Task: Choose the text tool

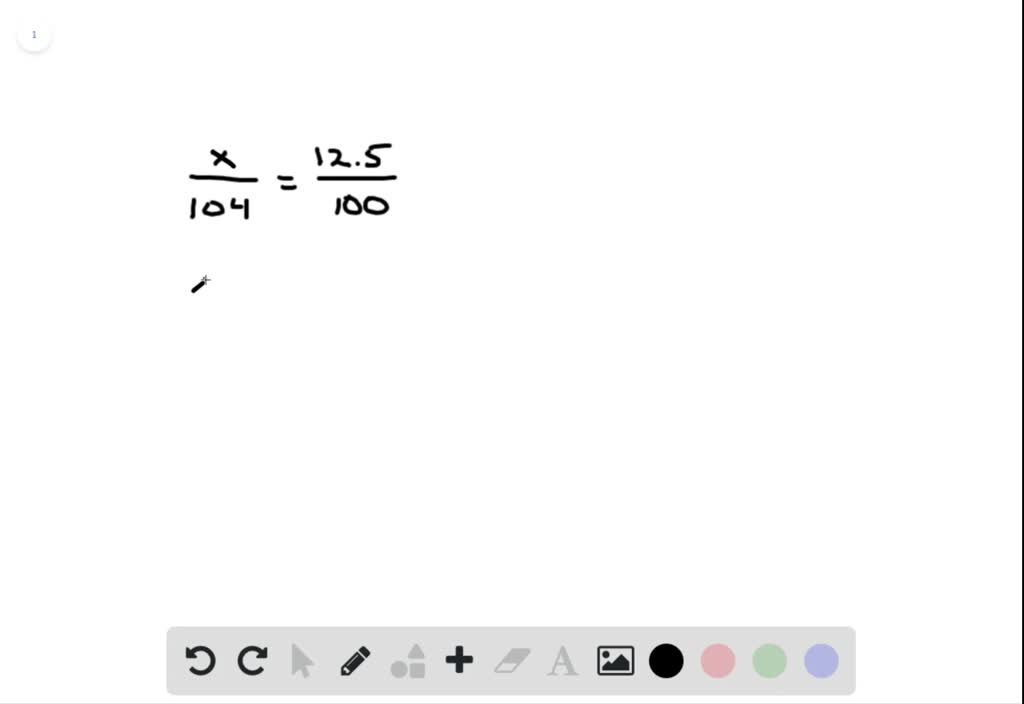Action: [563, 661]
